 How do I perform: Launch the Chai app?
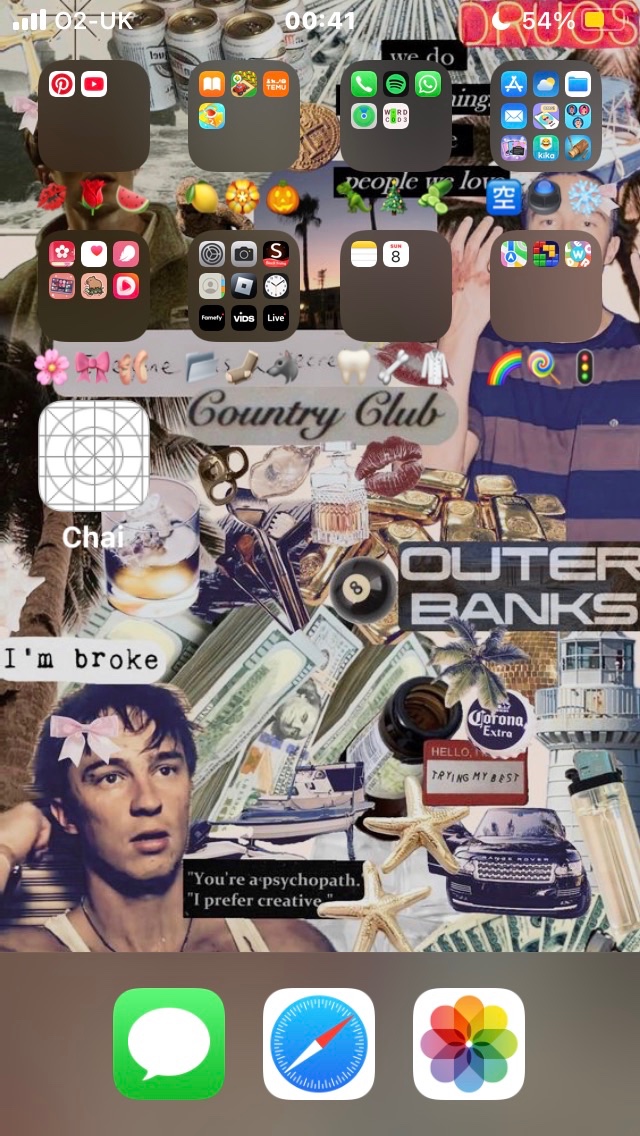click(94, 456)
